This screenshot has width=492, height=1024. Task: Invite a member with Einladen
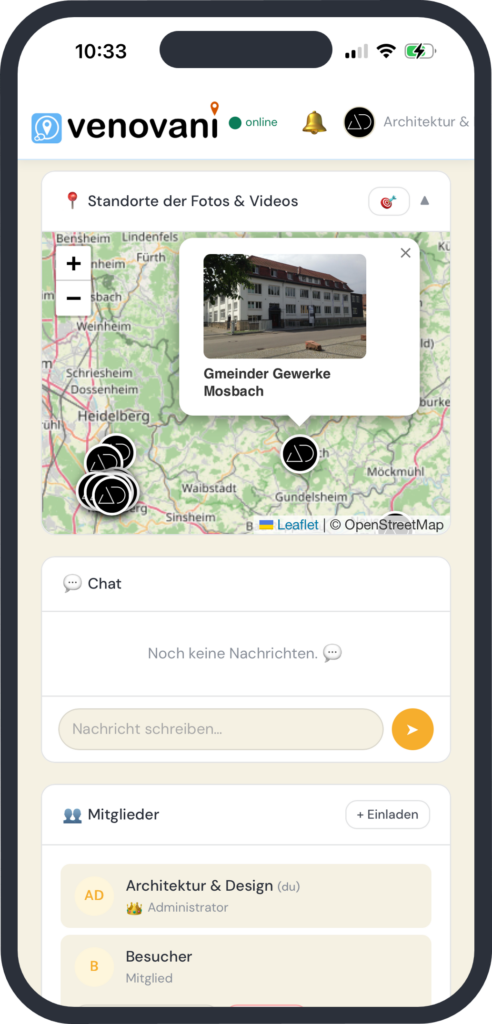coord(387,814)
